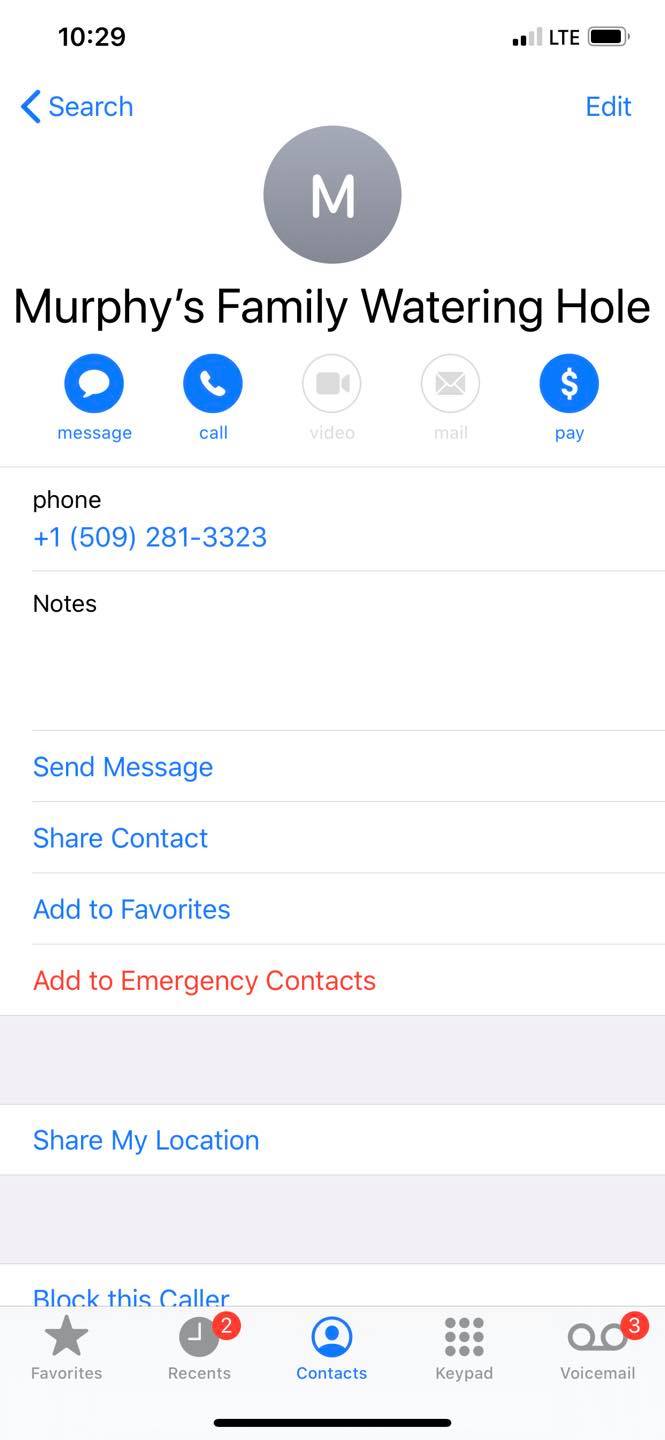
Task: Select Send Message option
Action: coord(123,767)
